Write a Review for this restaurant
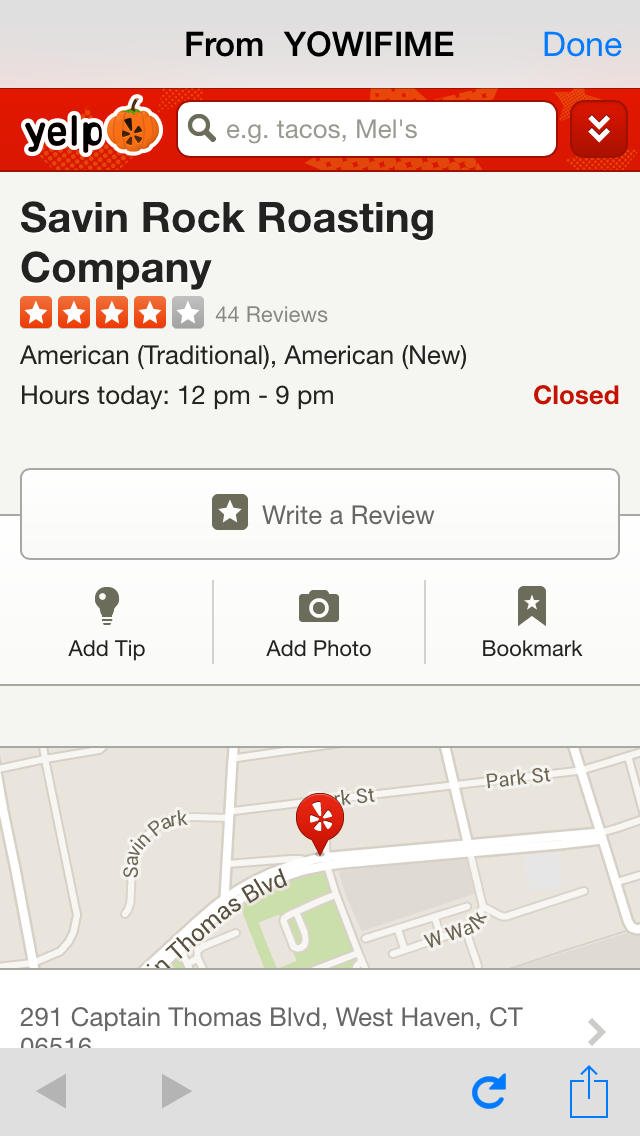This screenshot has width=640, height=1136. pyautogui.click(x=320, y=514)
